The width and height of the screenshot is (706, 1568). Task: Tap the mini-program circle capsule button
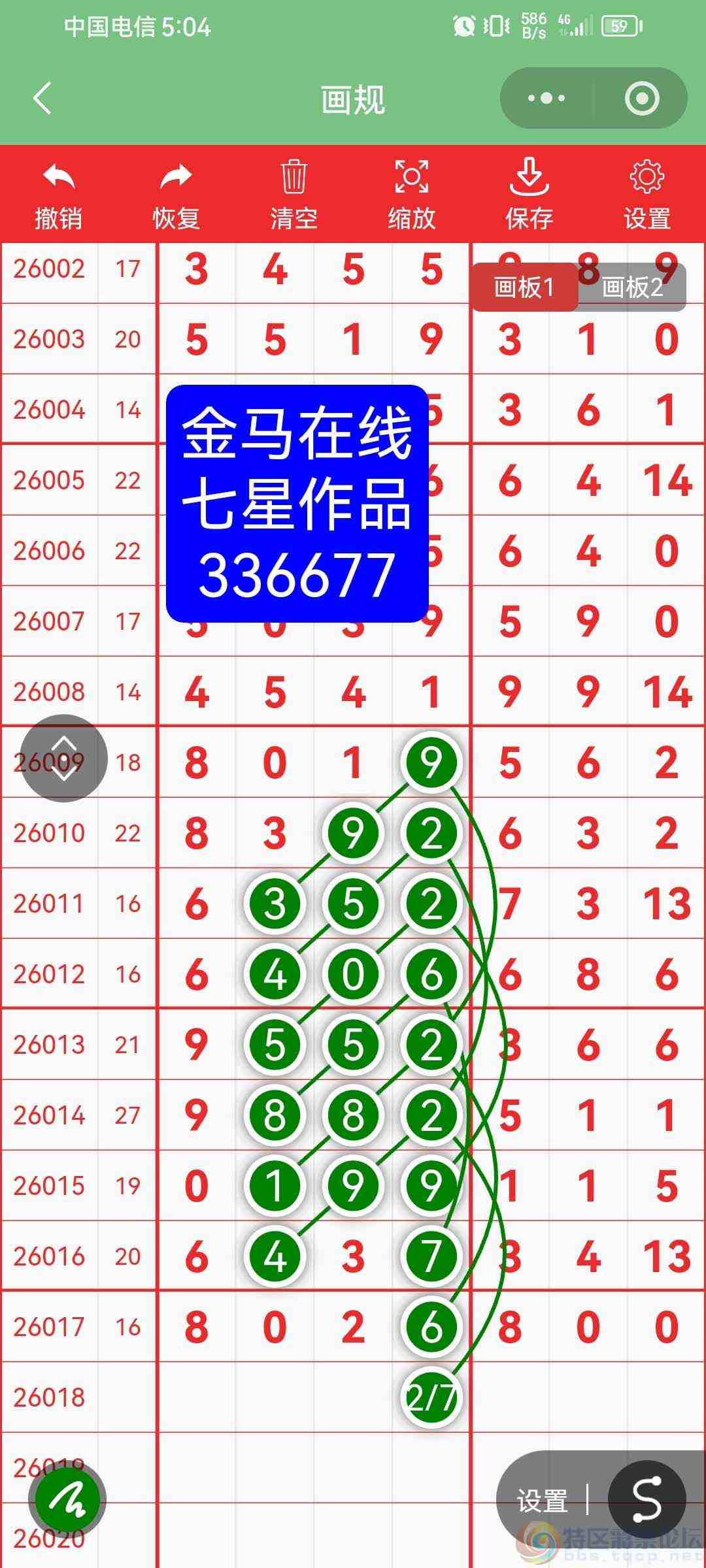coord(643,98)
